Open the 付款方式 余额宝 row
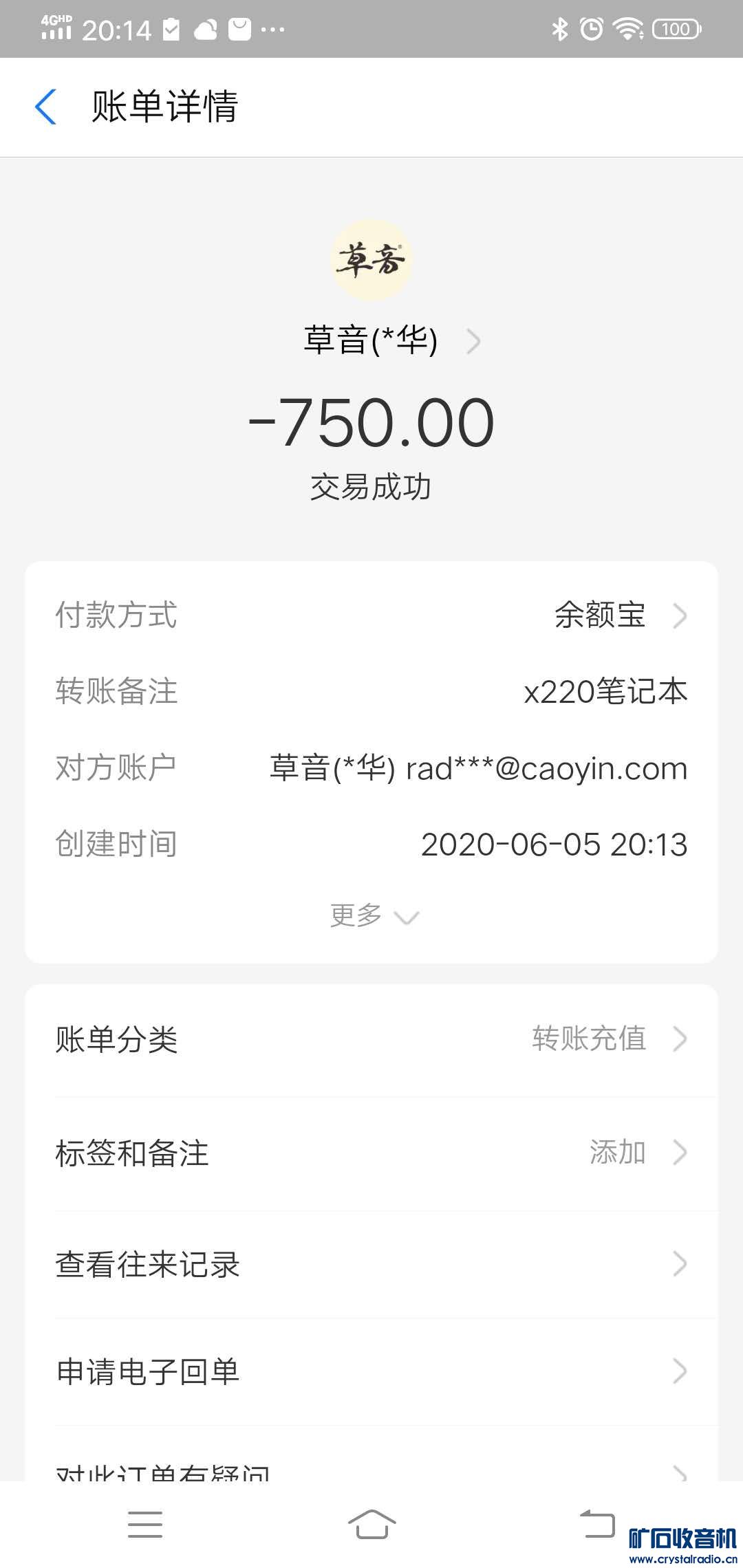This screenshot has width=743, height=1568. click(x=371, y=615)
